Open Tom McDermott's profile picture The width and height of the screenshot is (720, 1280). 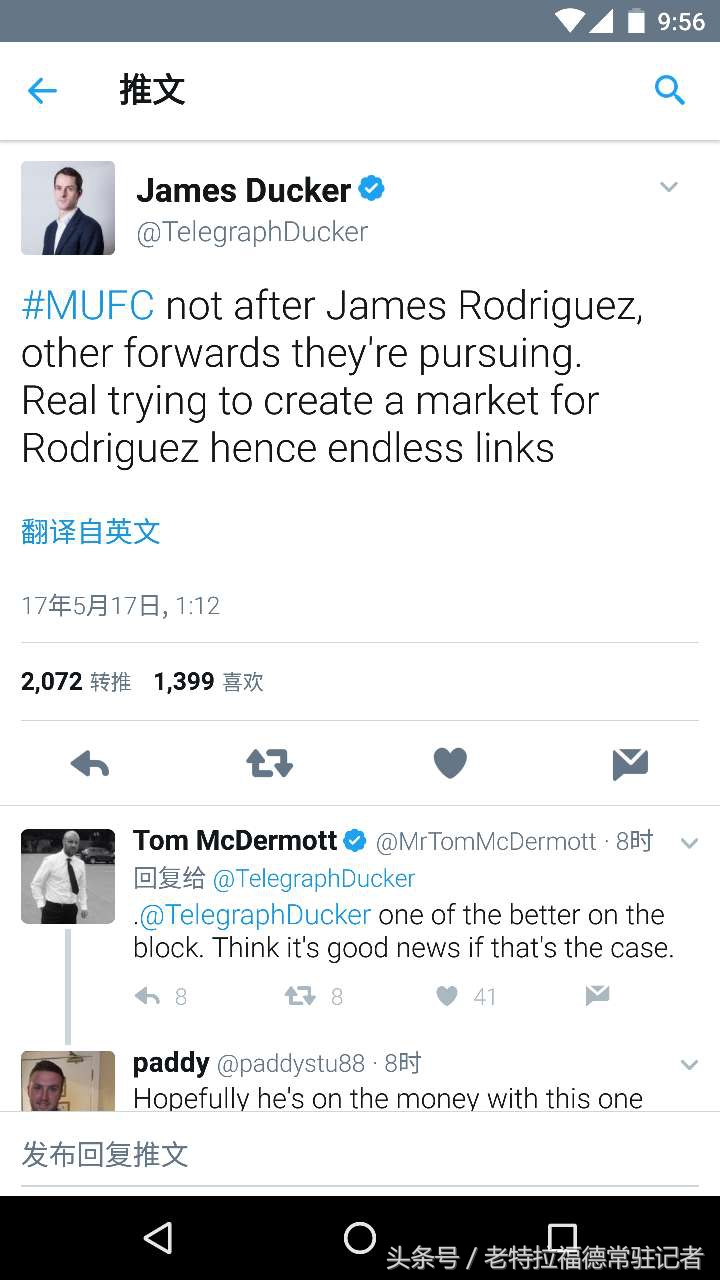[68, 876]
